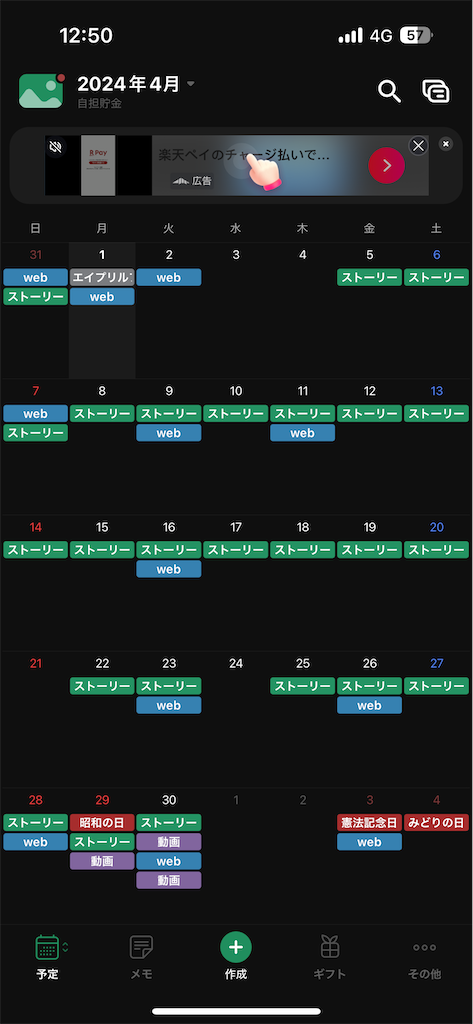Dismiss the ad banner with small x

pyautogui.click(x=446, y=144)
